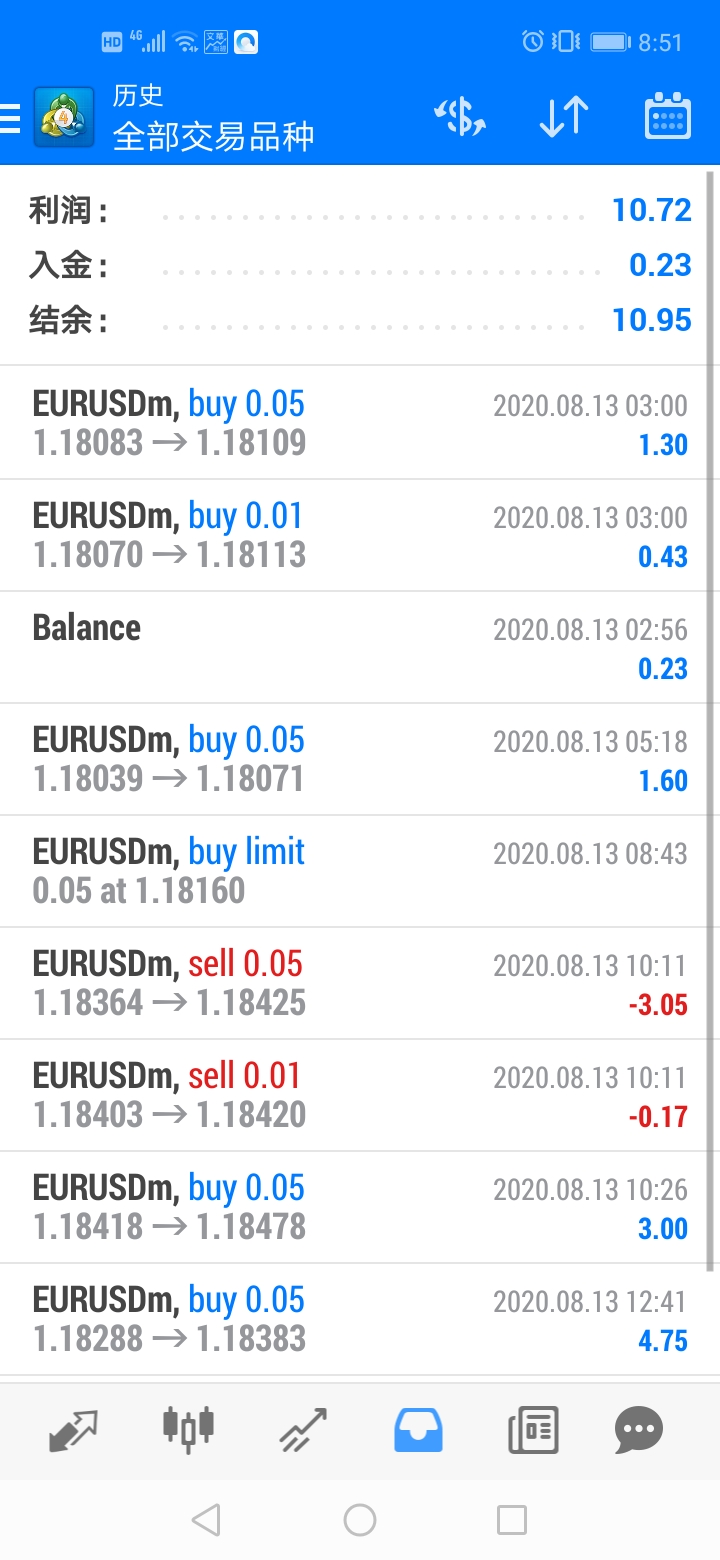Go to the home screen via system button
Screen dimensions: 720x1560
coord(360,1520)
